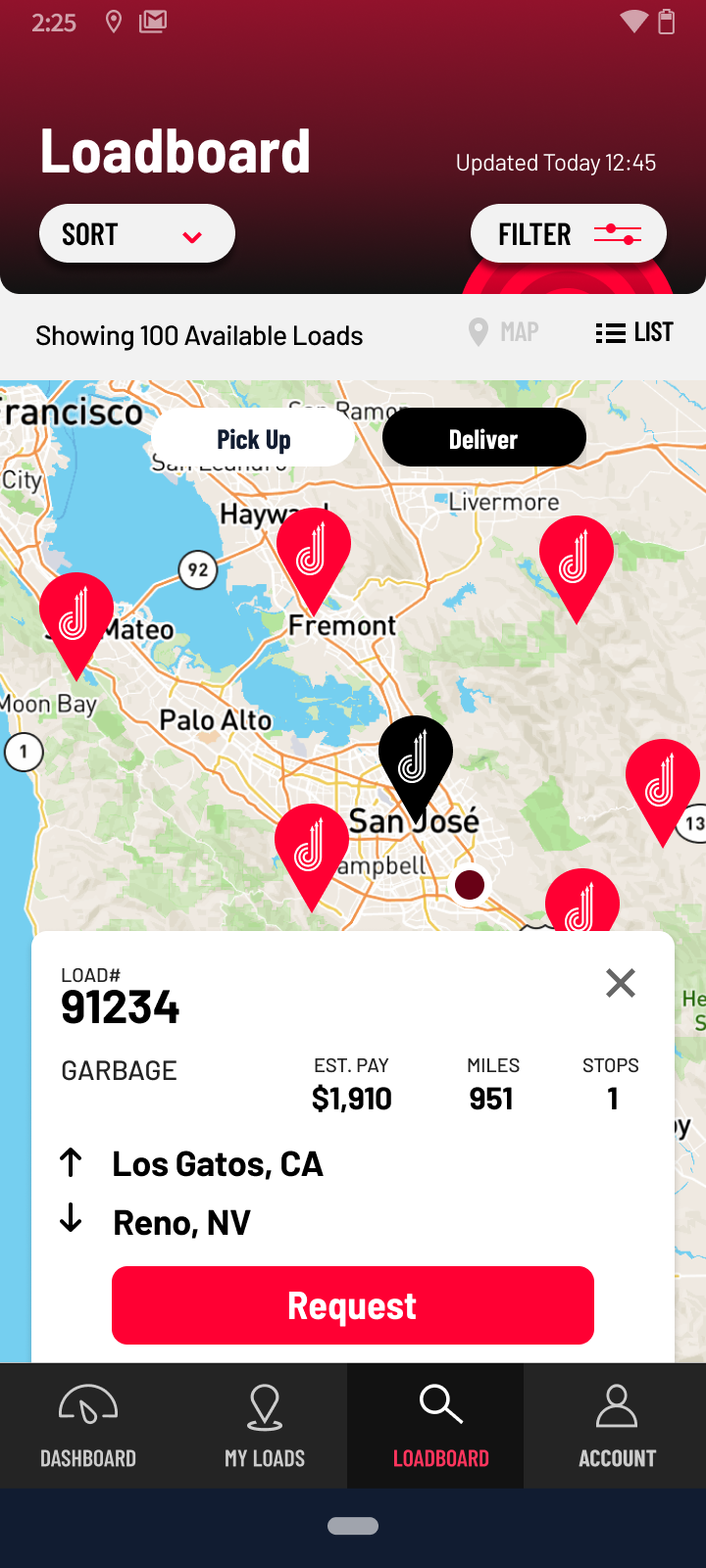Go to the Dashboard tab
The height and width of the screenshot is (1568, 706).
(x=88, y=1426)
